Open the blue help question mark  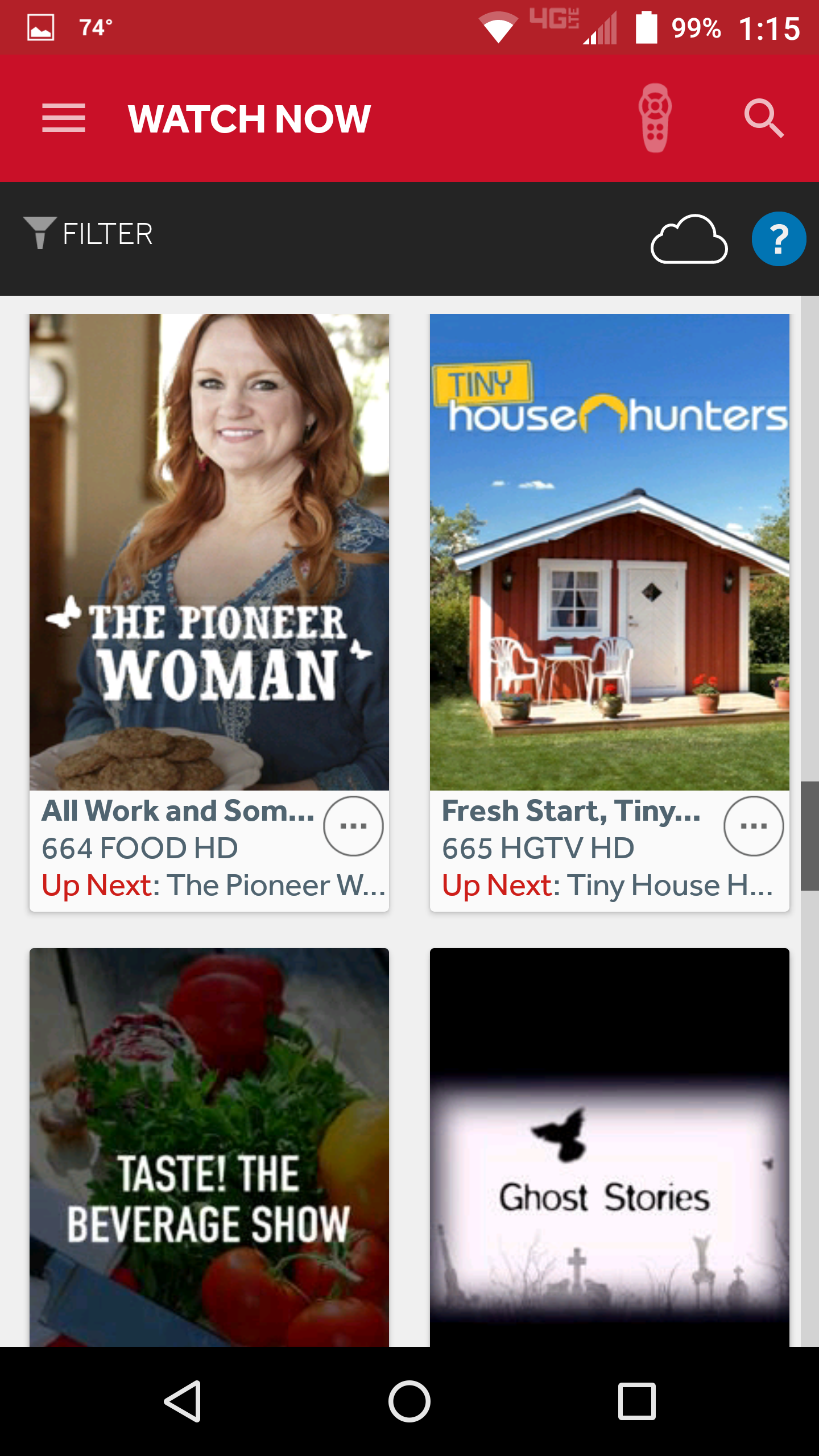tap(779, 239)
